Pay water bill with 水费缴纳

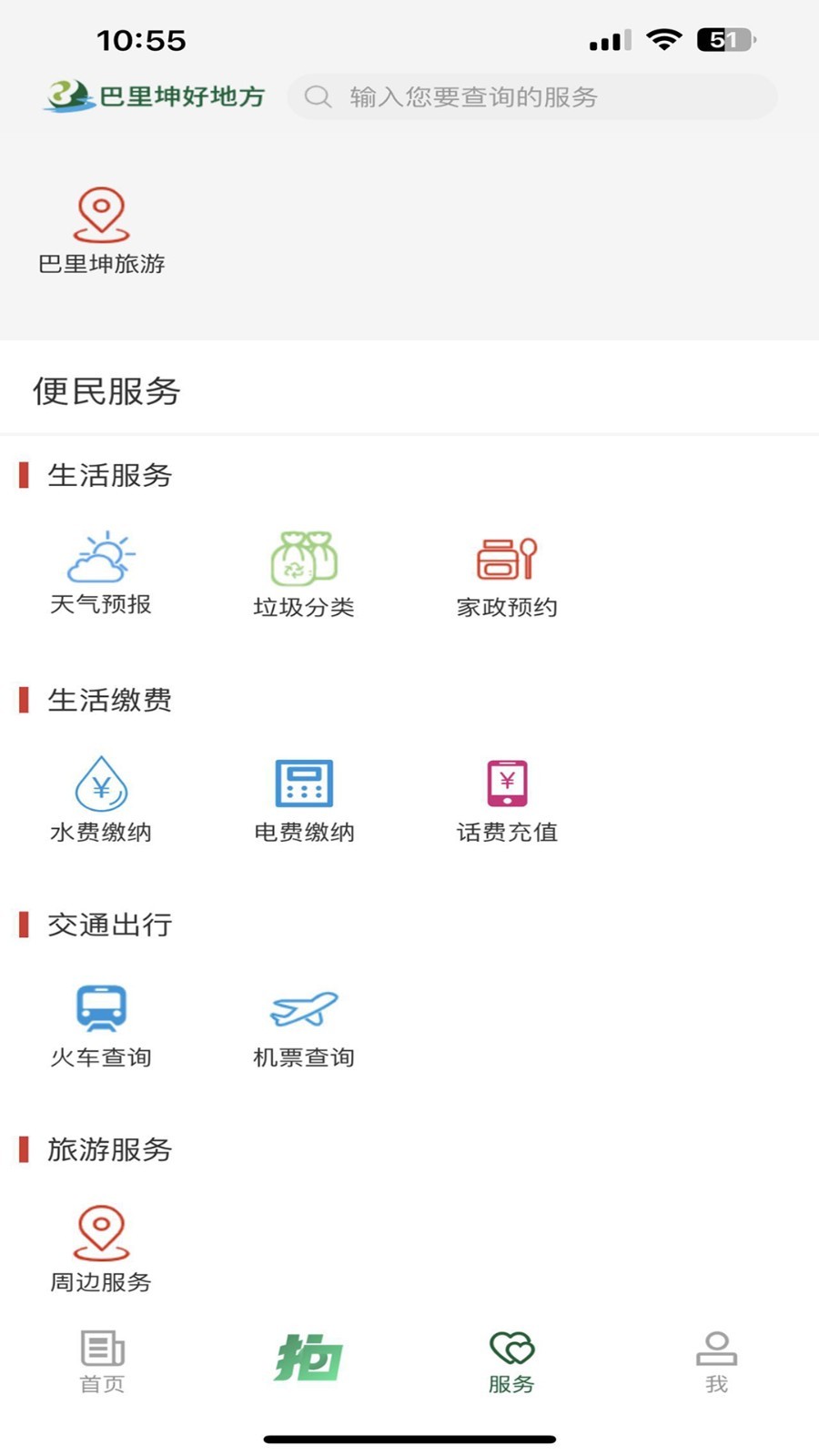(101, 799)
